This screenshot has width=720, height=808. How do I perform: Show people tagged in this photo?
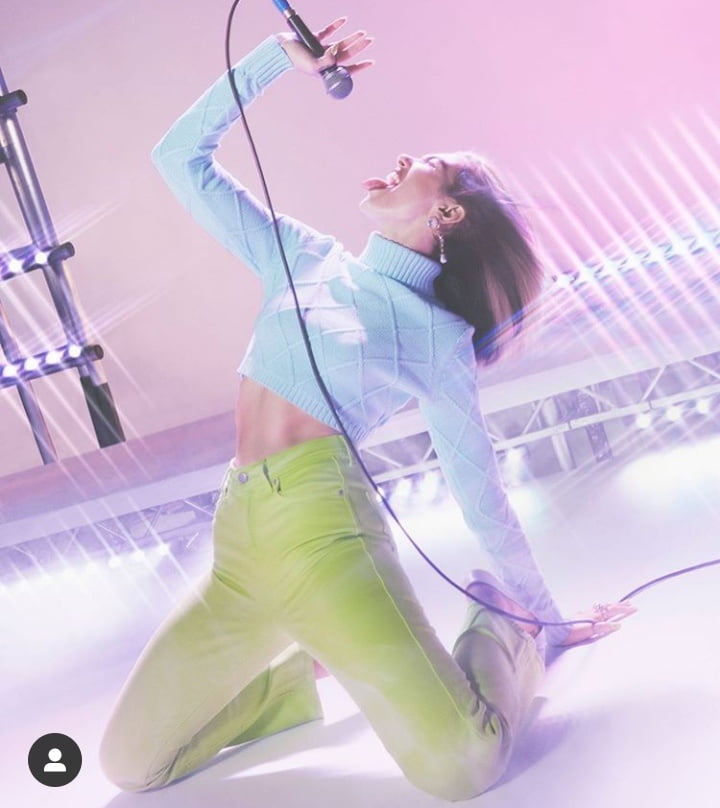55,760
